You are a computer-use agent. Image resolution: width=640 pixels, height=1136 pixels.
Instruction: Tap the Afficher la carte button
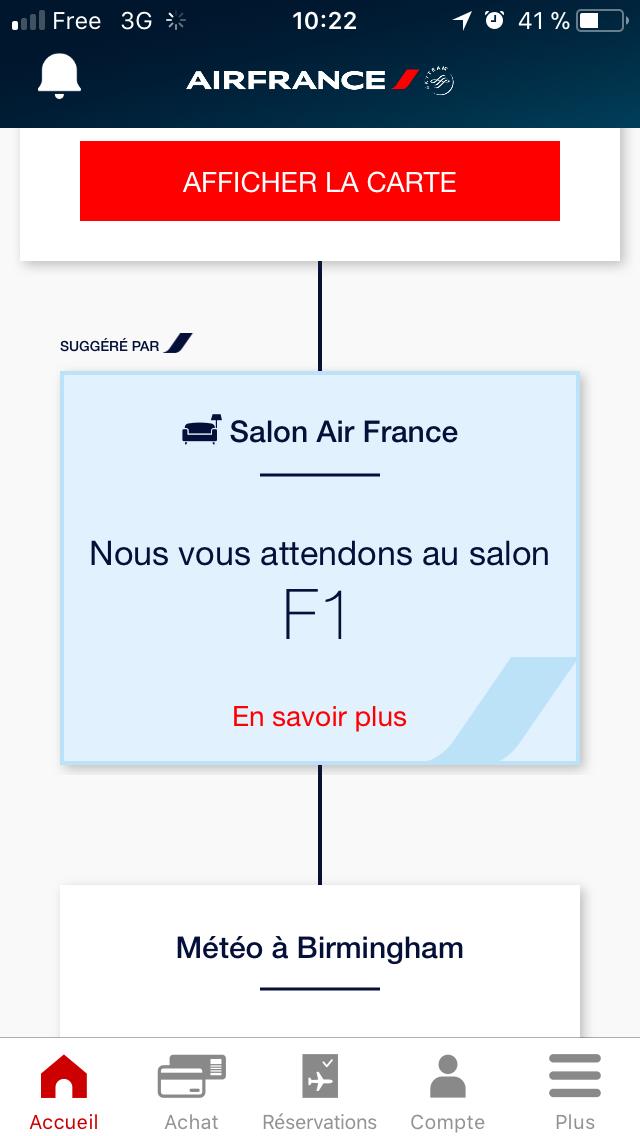pyautogui.click(x=320, y=181)
